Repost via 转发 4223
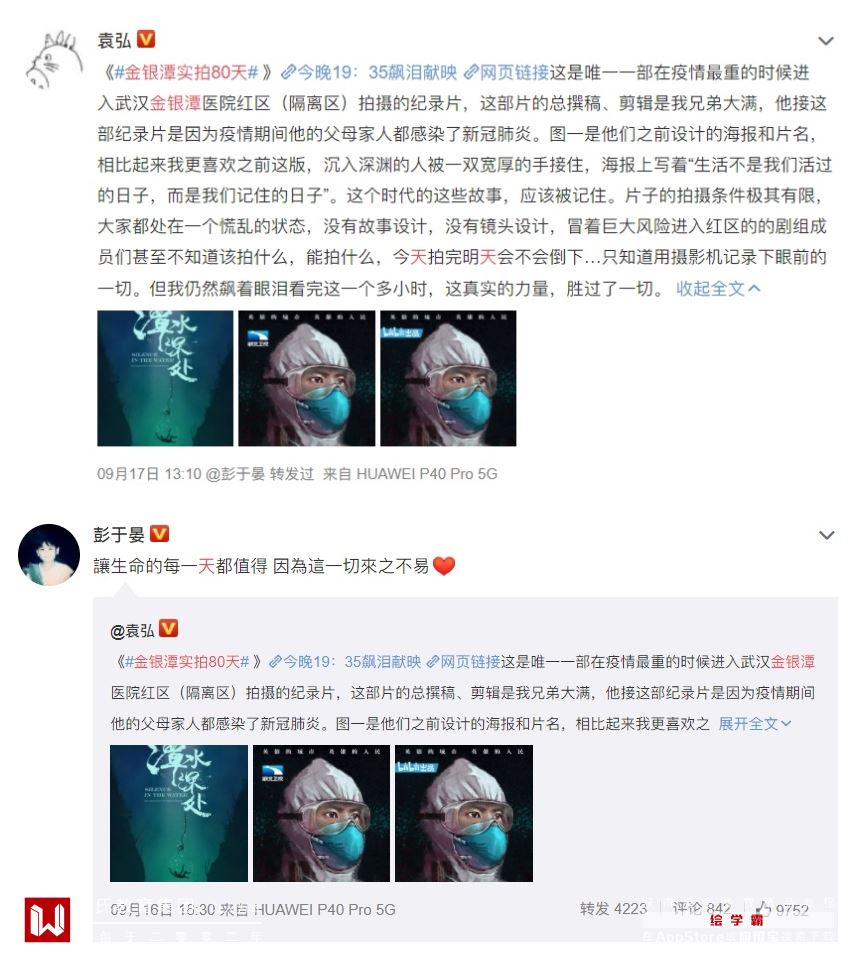This screenshot has height=960, width=859. 613,909
